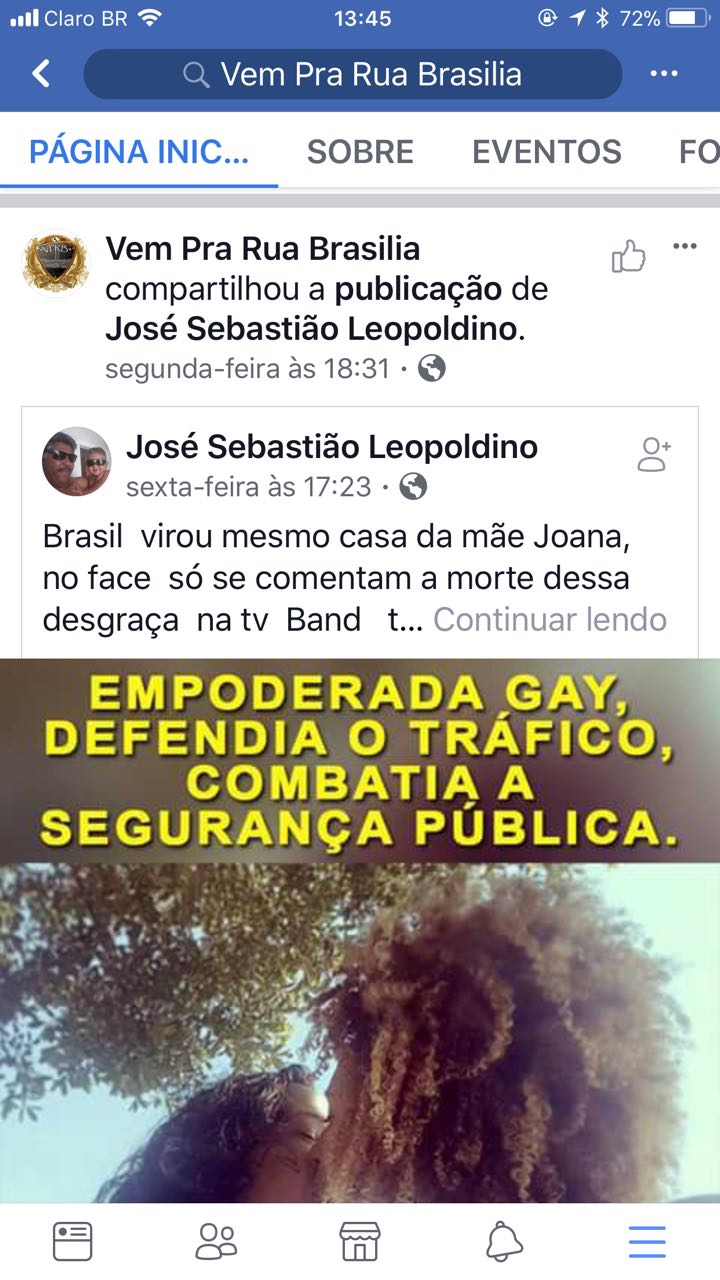The image size is (720, 1280).
Task: Open the post options three-dot menu
Action: pyautogui.click(x=685, y=247)
